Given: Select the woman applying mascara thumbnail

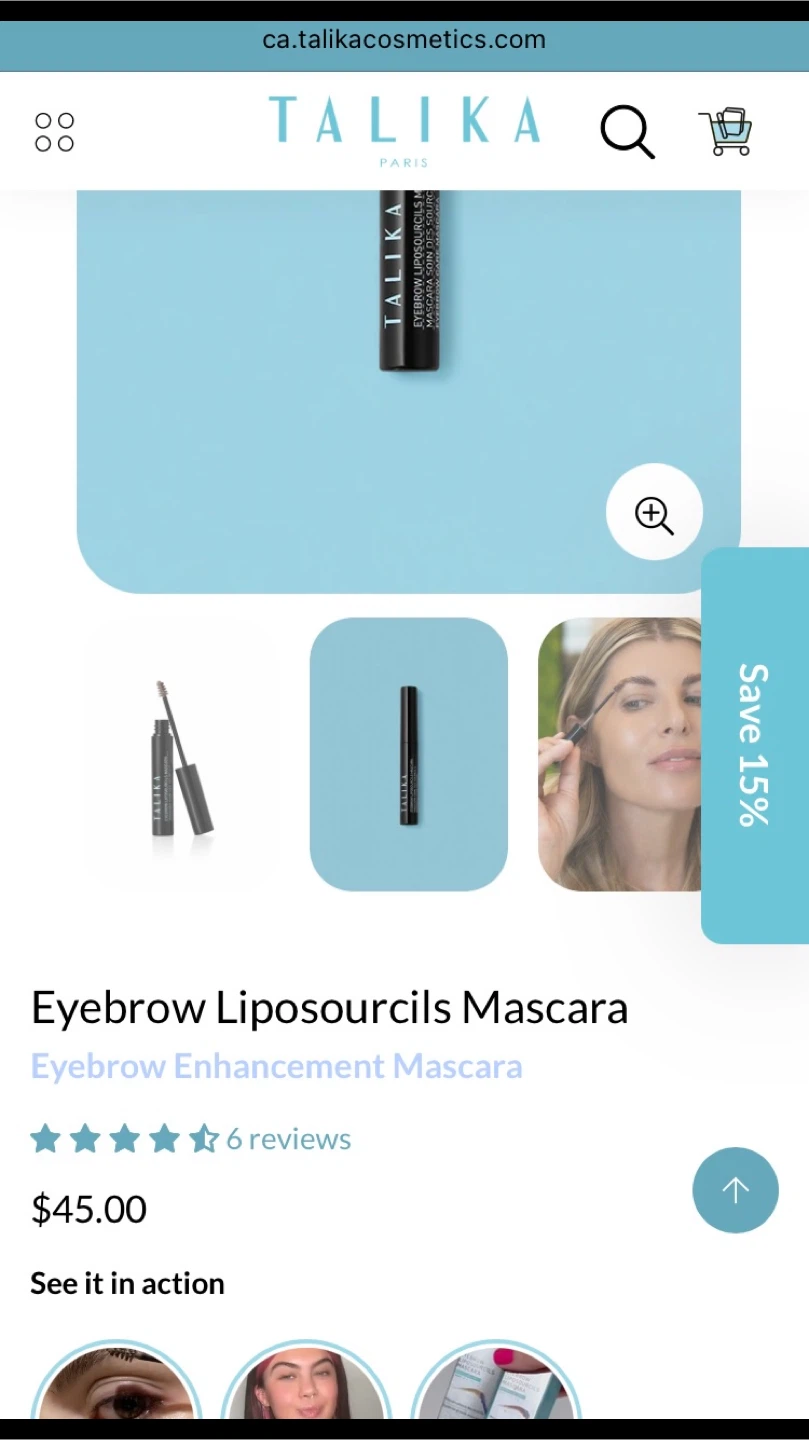Looking at the screenshot, I should pyautogui.click(x=620, y=754).
